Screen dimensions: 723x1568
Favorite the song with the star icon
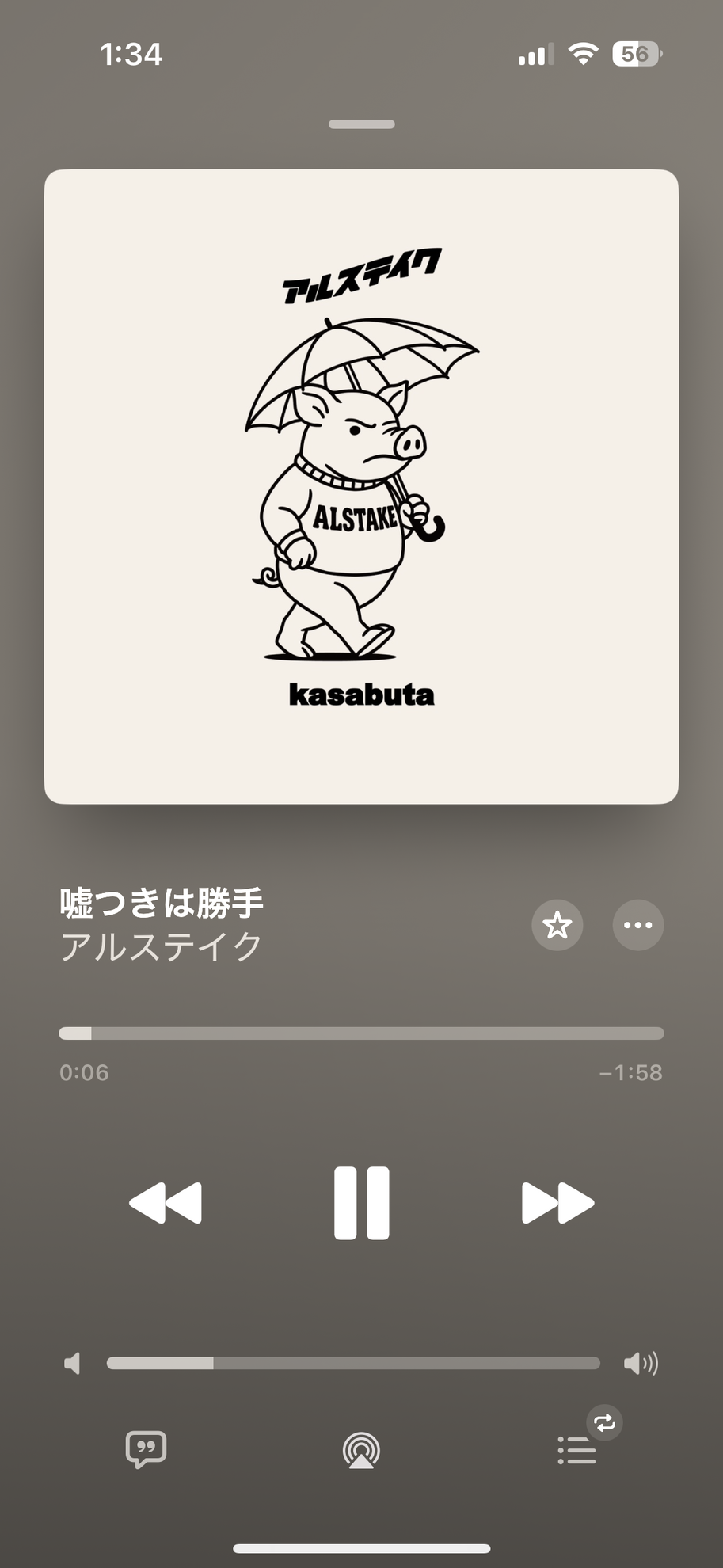(557, 925)
